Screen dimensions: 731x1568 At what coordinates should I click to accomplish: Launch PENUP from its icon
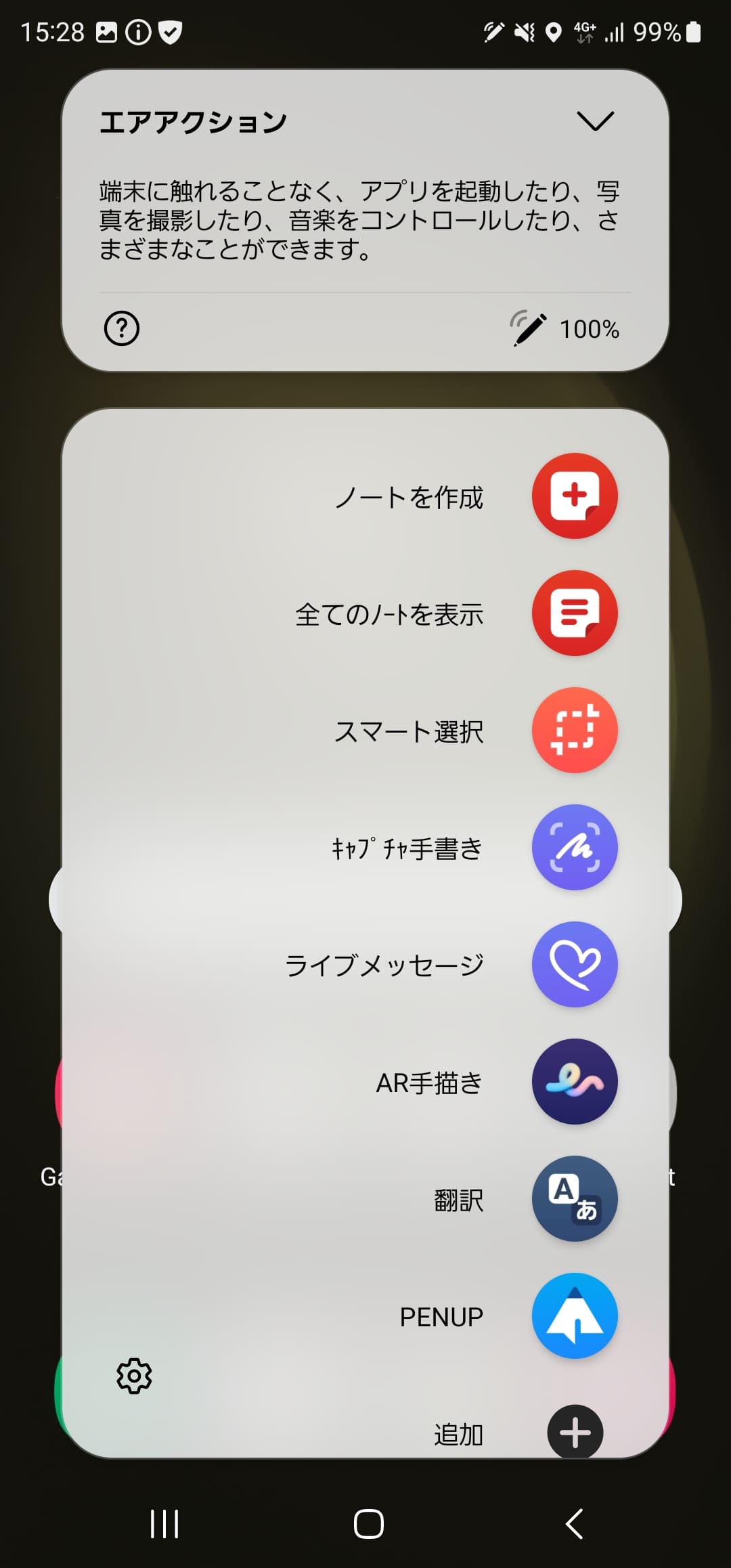(575, 1315)
